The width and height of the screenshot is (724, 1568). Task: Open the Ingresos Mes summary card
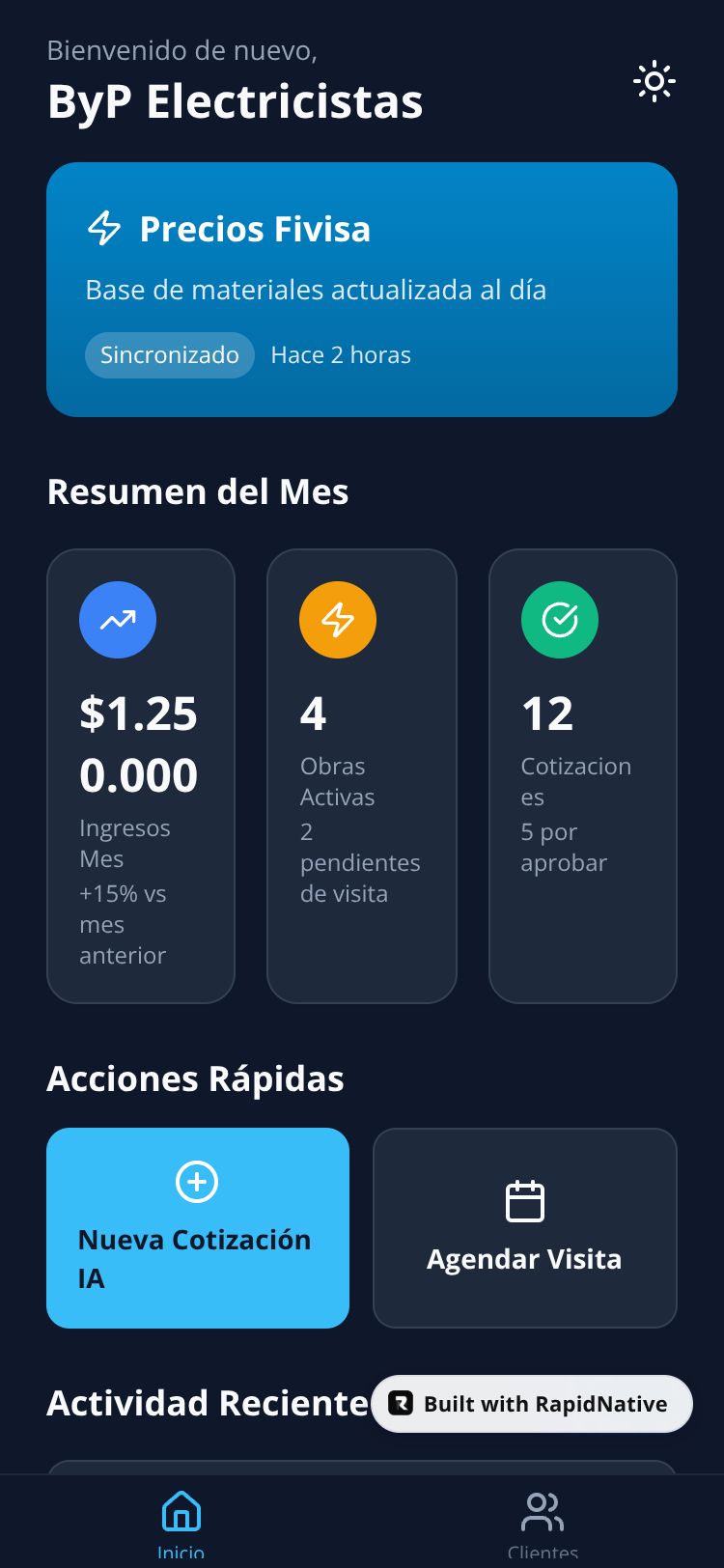pyautogui.click(x=141, y=776)
